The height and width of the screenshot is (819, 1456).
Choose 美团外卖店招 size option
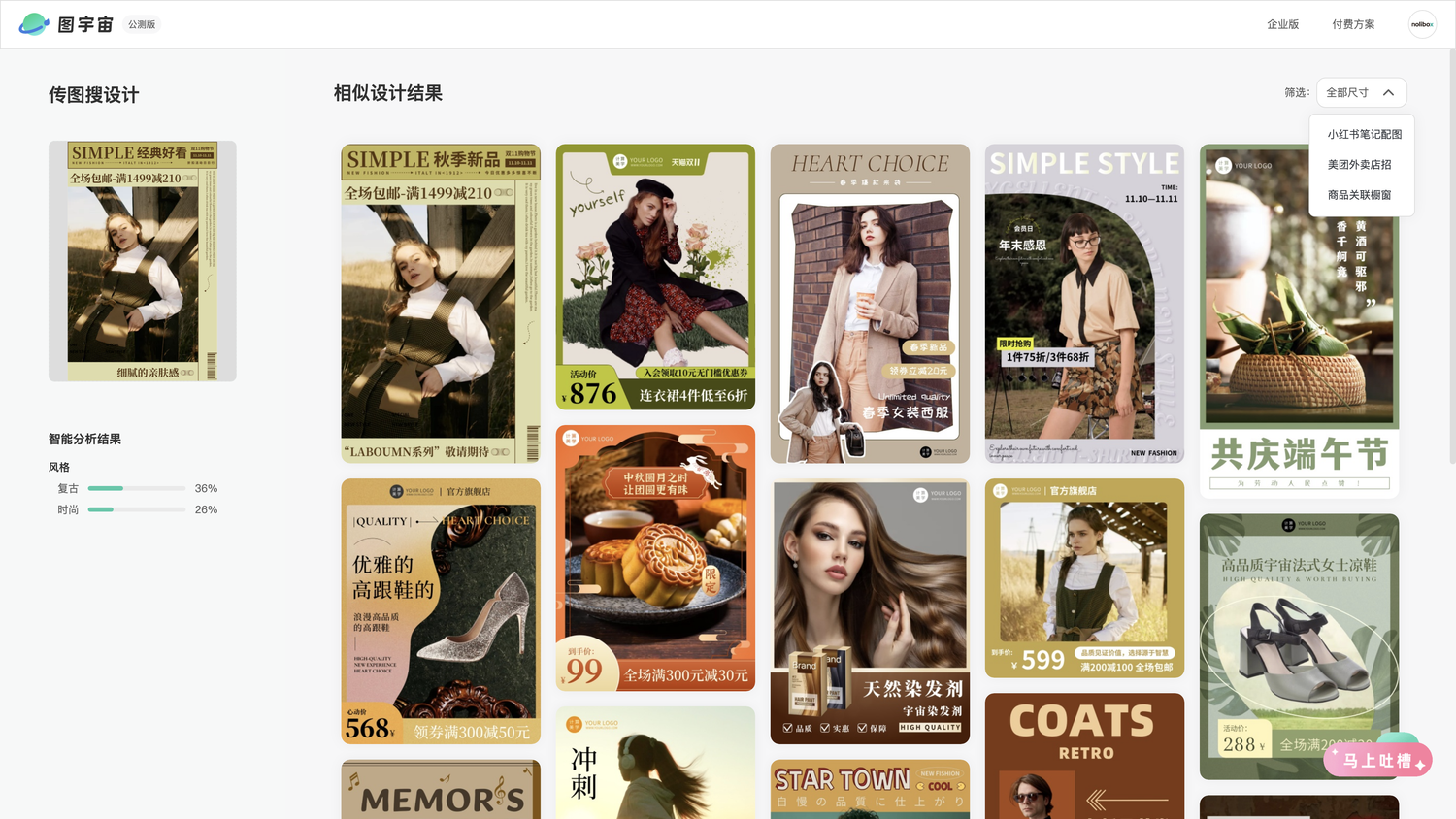point(1359,165)
